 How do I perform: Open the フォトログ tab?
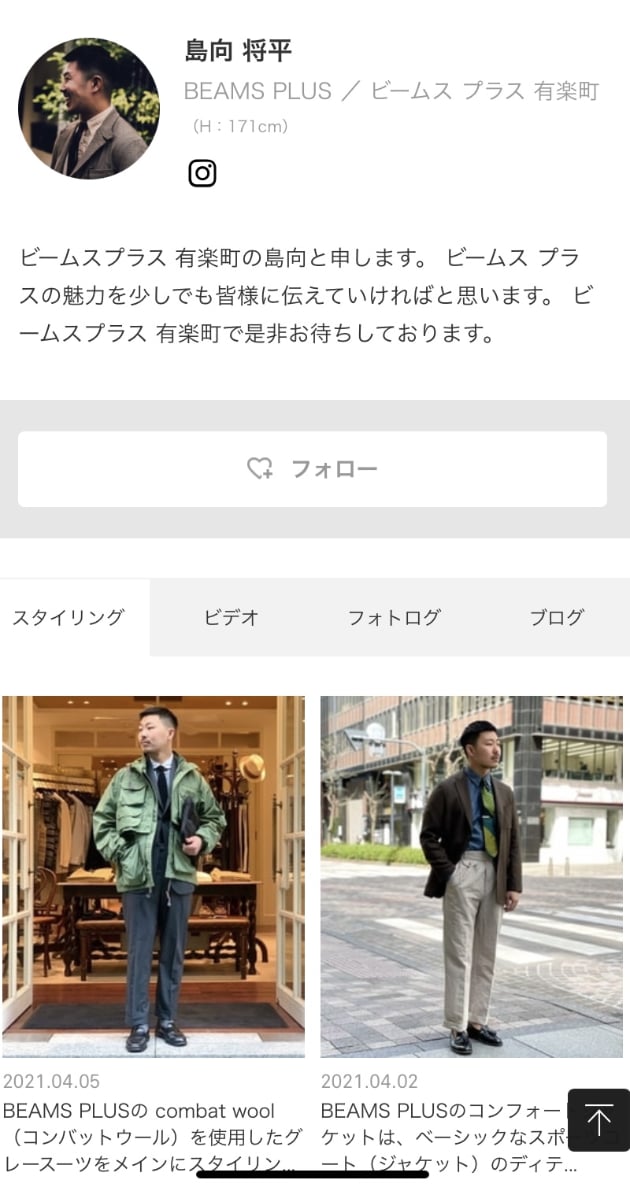point(394,617)
